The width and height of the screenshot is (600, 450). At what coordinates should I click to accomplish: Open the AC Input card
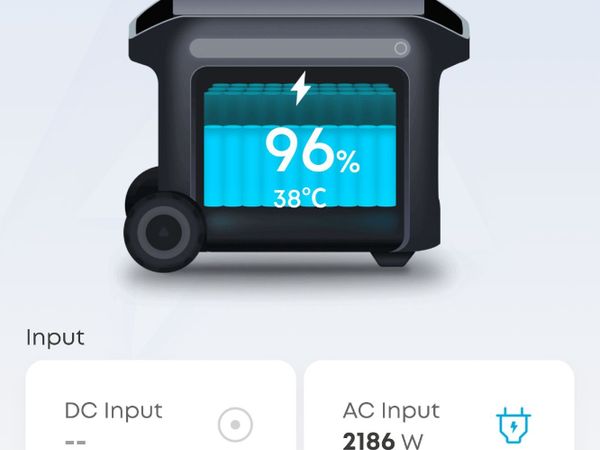[x=439, y=412]
